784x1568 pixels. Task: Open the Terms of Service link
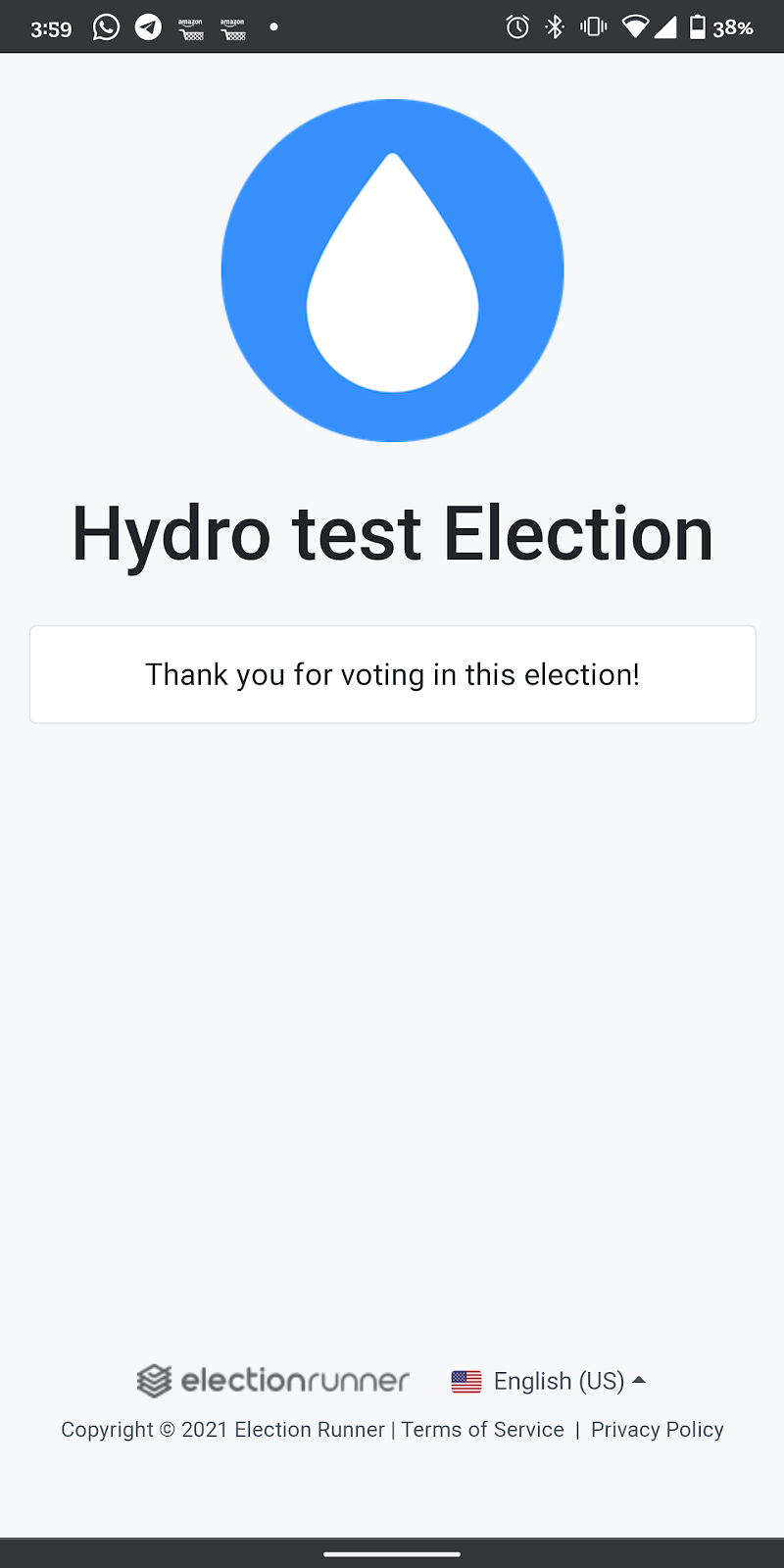coord(482,1430)
